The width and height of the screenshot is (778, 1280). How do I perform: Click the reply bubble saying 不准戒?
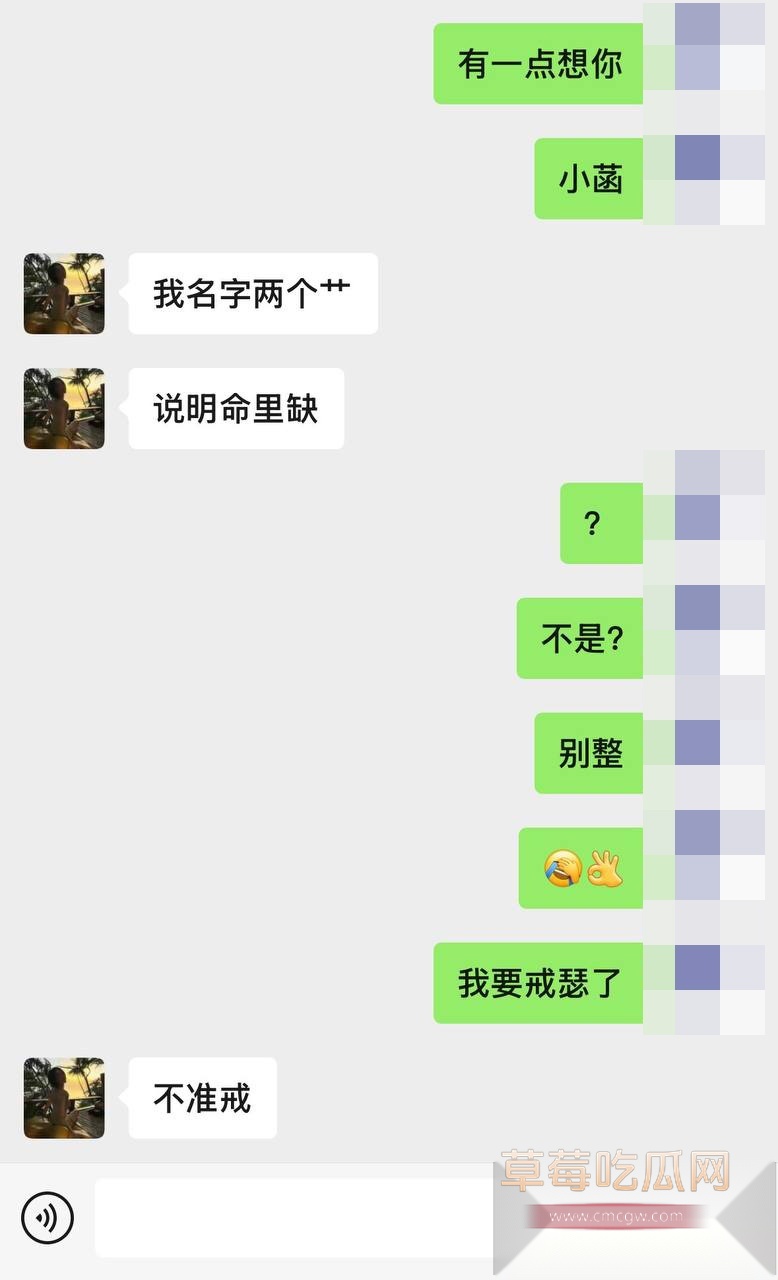point(201,1097)
